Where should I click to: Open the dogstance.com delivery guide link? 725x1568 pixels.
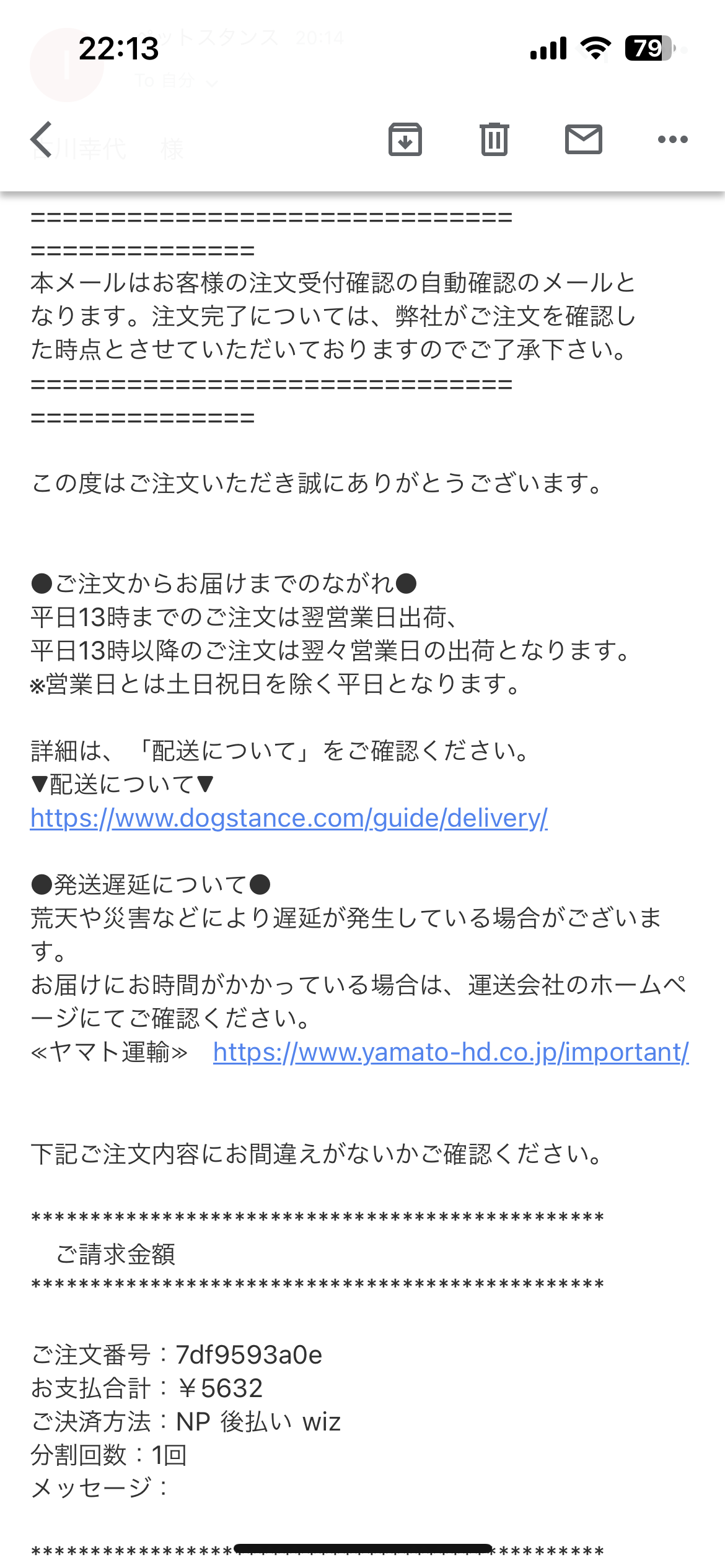point(289,818)
